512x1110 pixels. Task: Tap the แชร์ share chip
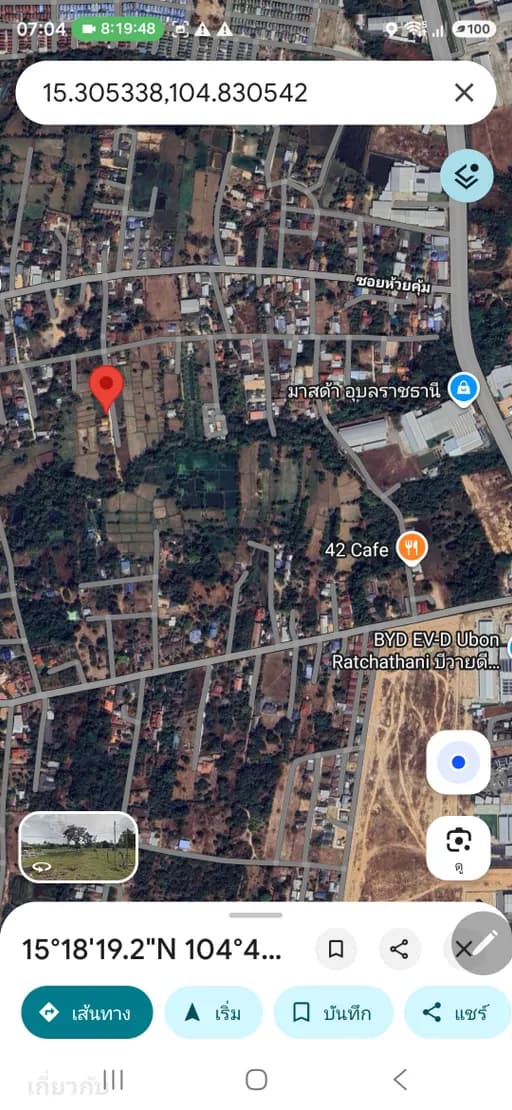click(457, 1012)
